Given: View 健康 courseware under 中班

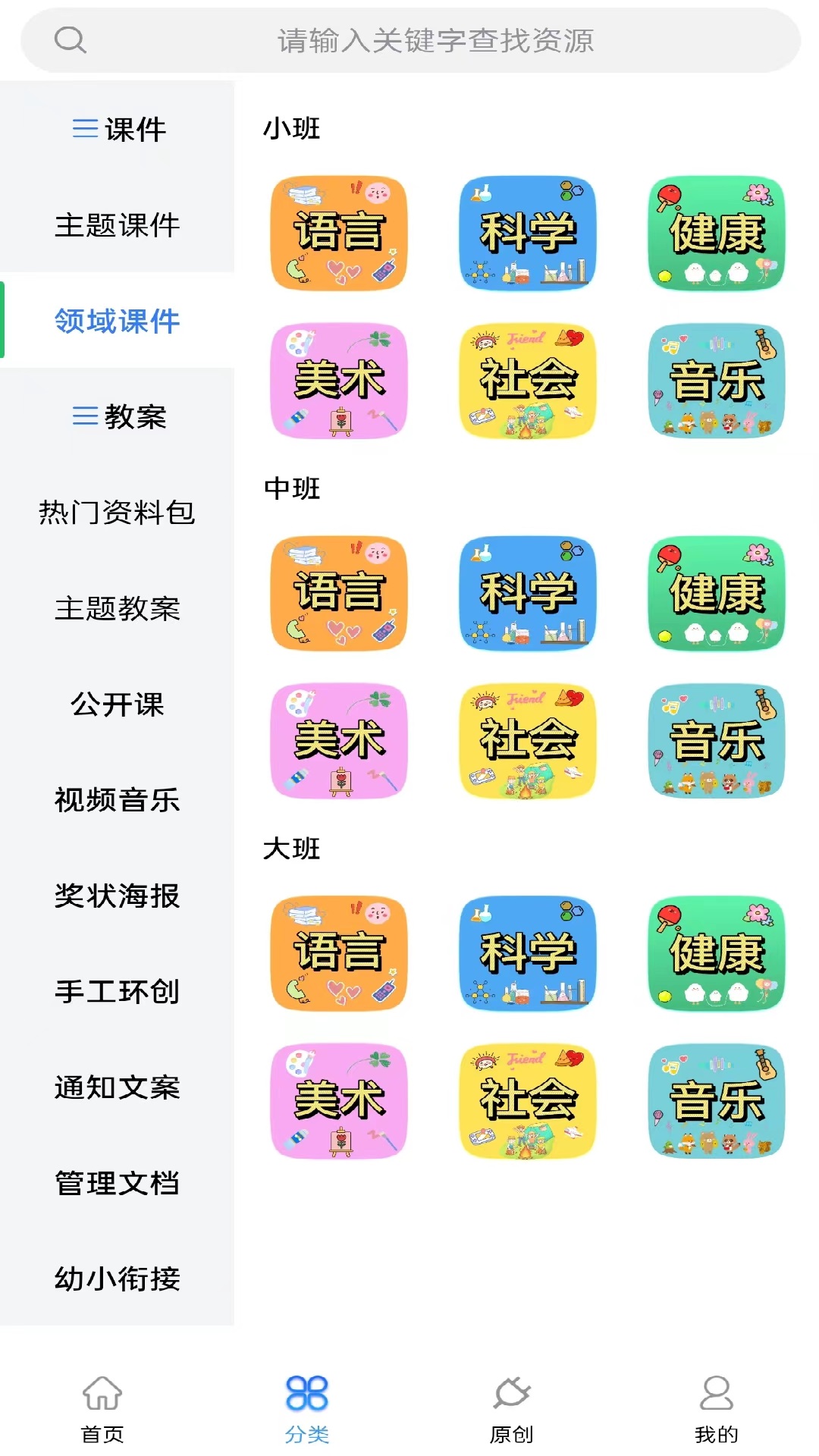Looking at the screenshot, I should click(717, 593).
